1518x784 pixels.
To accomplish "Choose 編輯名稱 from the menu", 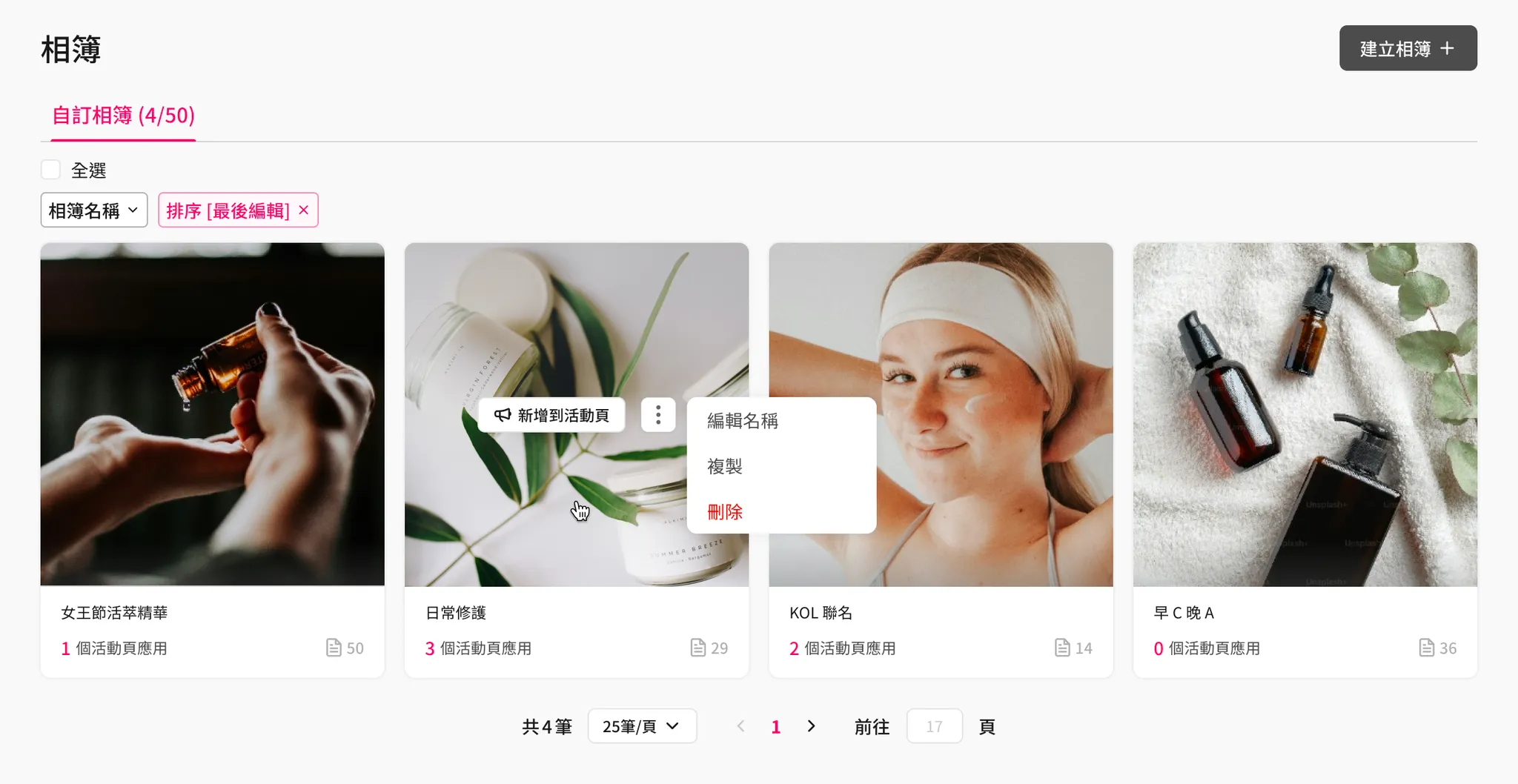I will click(x=743, y=421).
